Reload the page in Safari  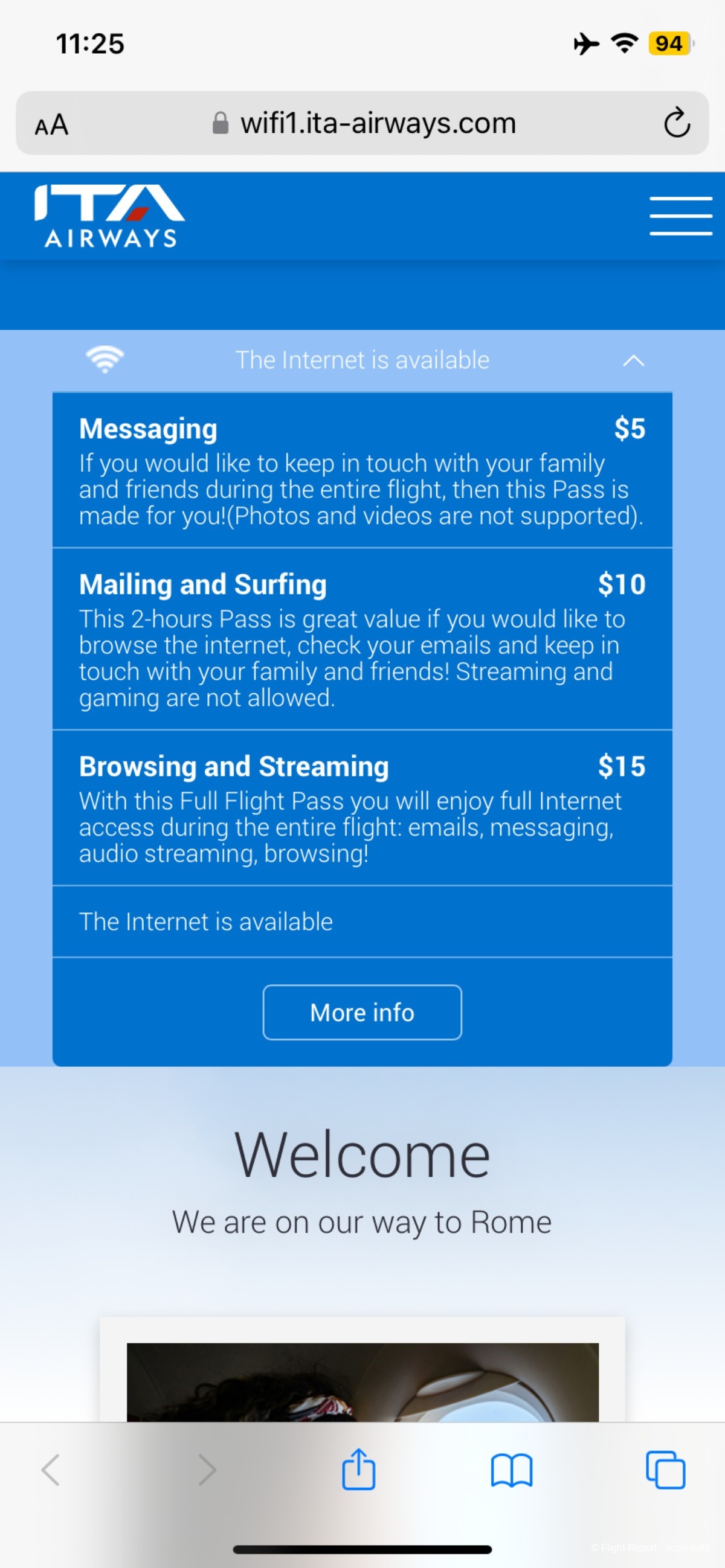676,124
